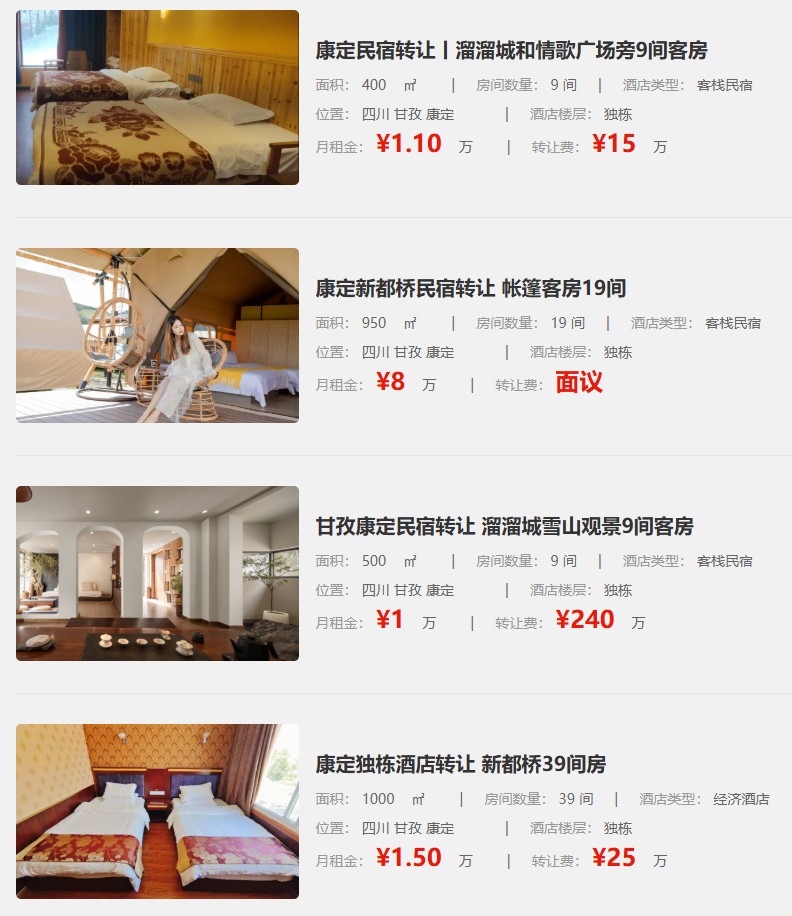View 康定新都桥民宿转让 帐篷客房19间 listing
This screenshot has width=792, height=916.
470,289
